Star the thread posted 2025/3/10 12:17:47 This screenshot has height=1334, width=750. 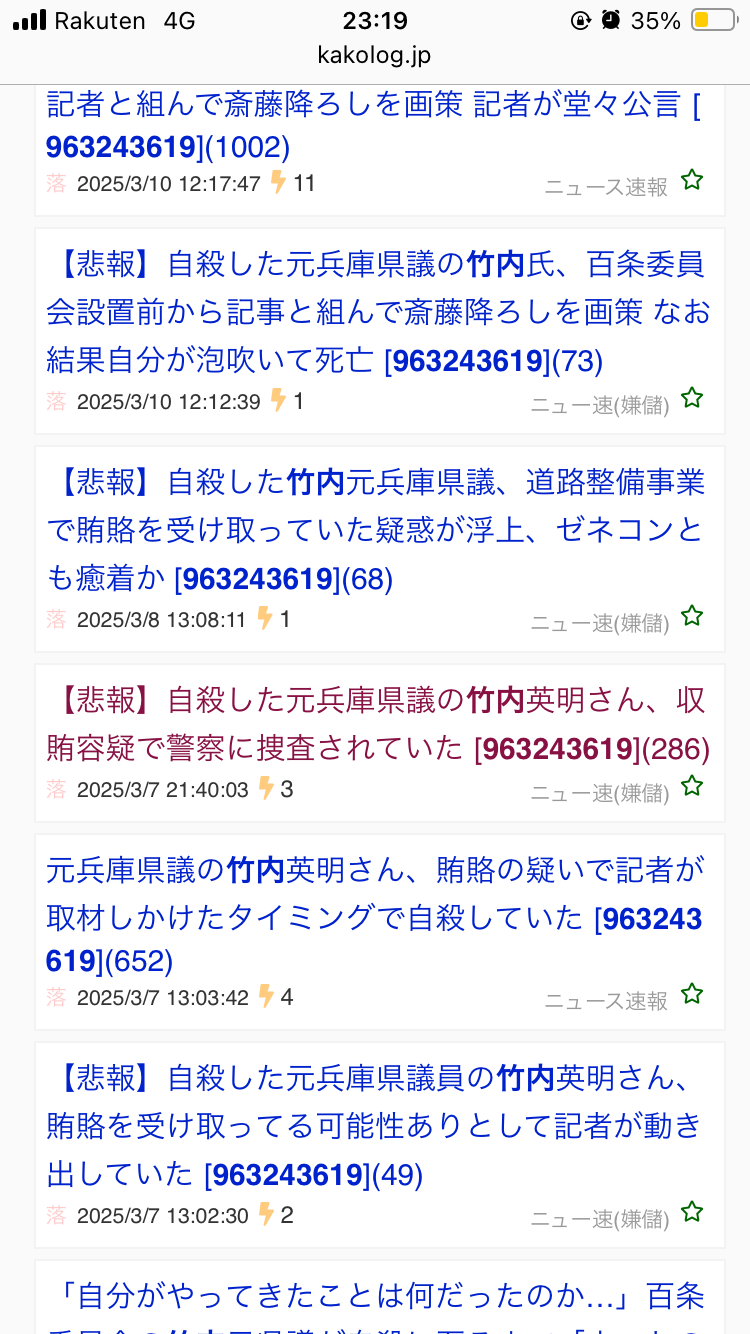(x=692, y=181)
